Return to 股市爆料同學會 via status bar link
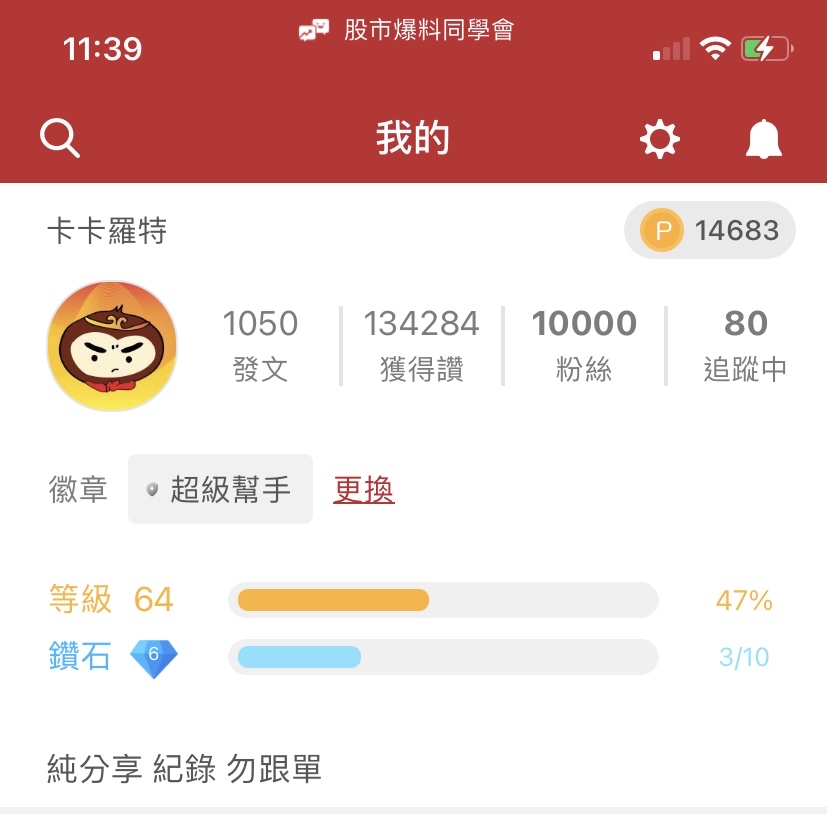Viewport: 827px width, 814px height. 407,31
